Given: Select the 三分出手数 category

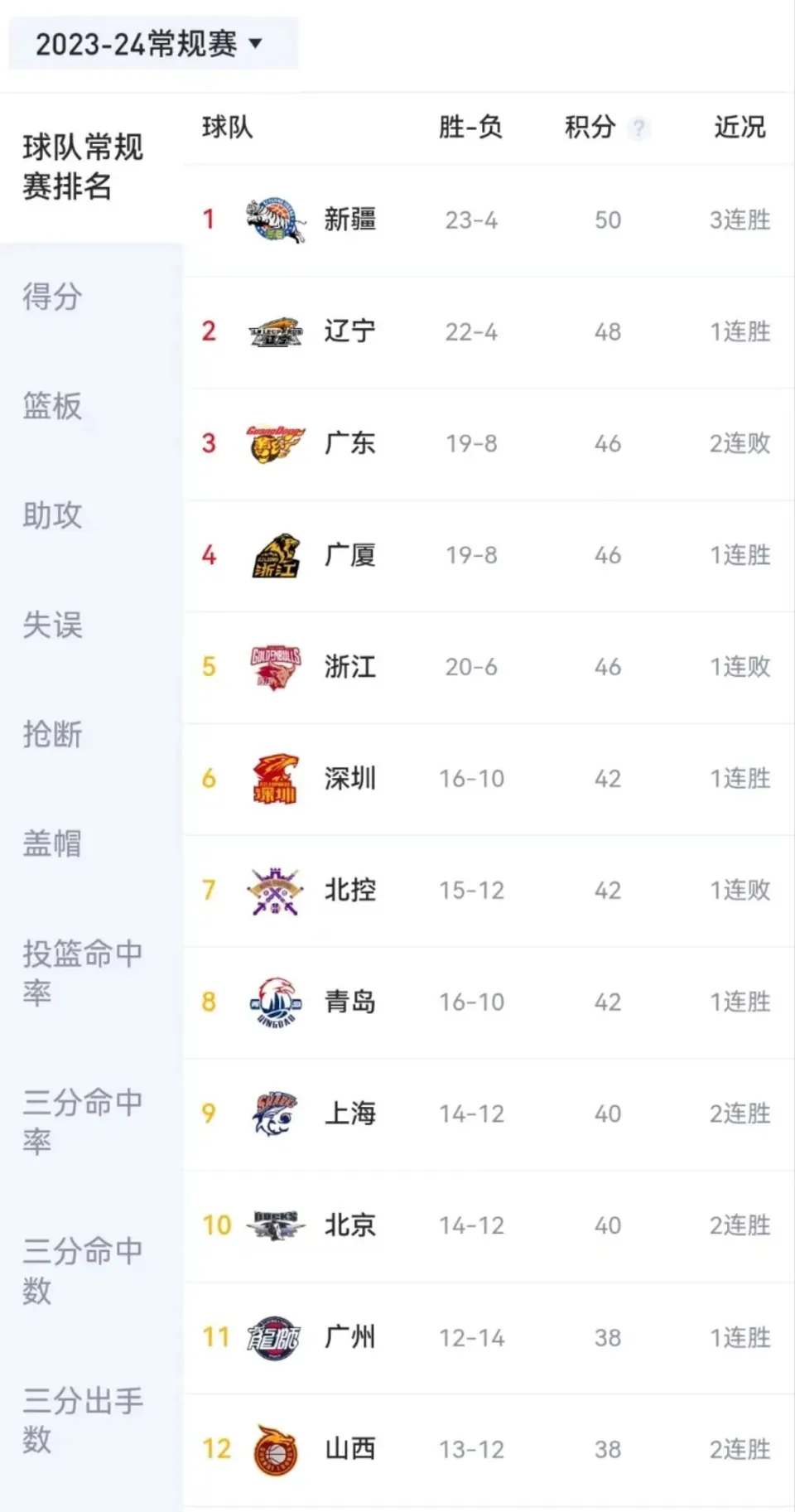Looking at the screenshot, I should [82, 1420].
